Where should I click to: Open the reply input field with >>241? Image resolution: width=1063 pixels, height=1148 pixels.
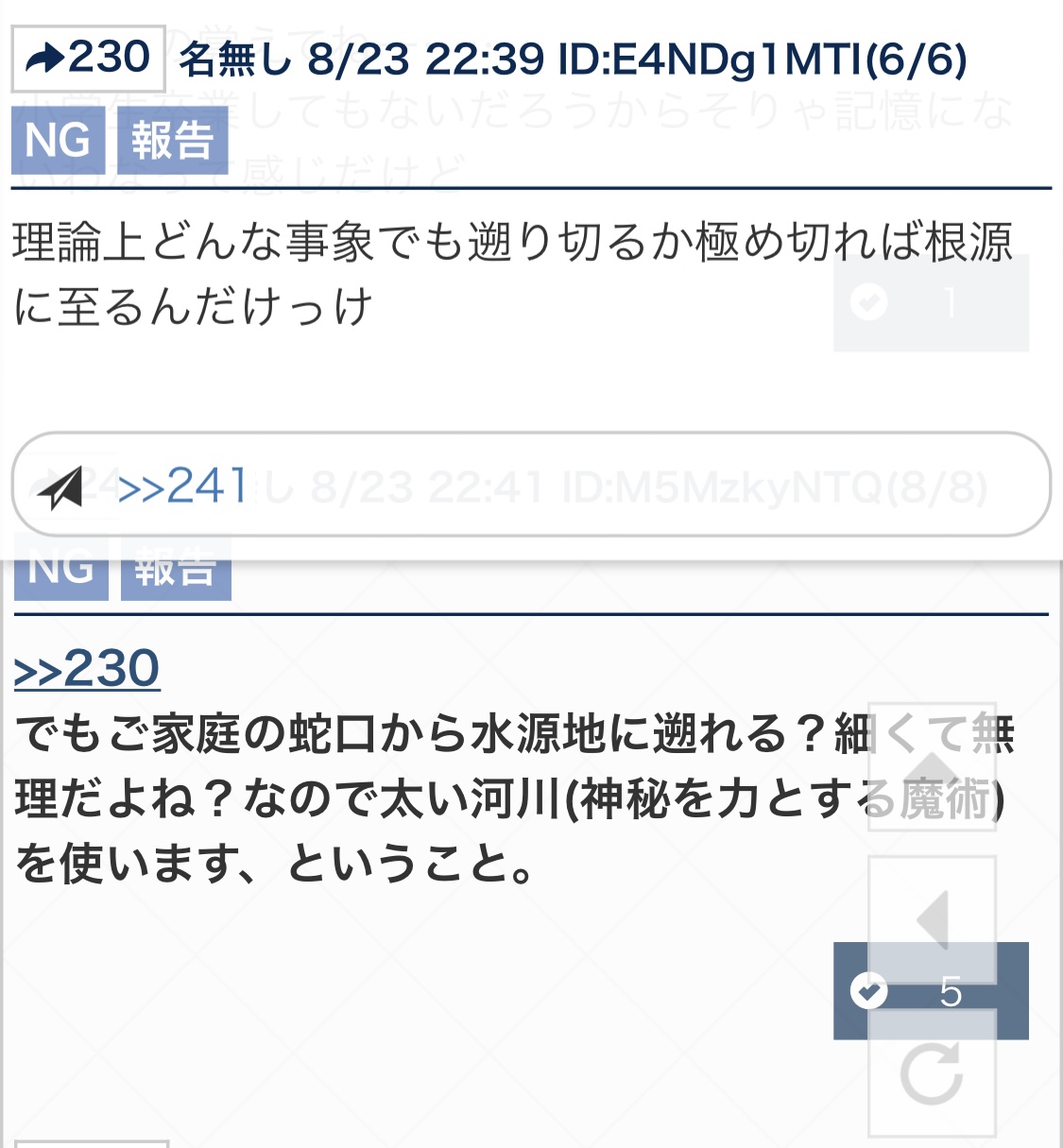567,486
